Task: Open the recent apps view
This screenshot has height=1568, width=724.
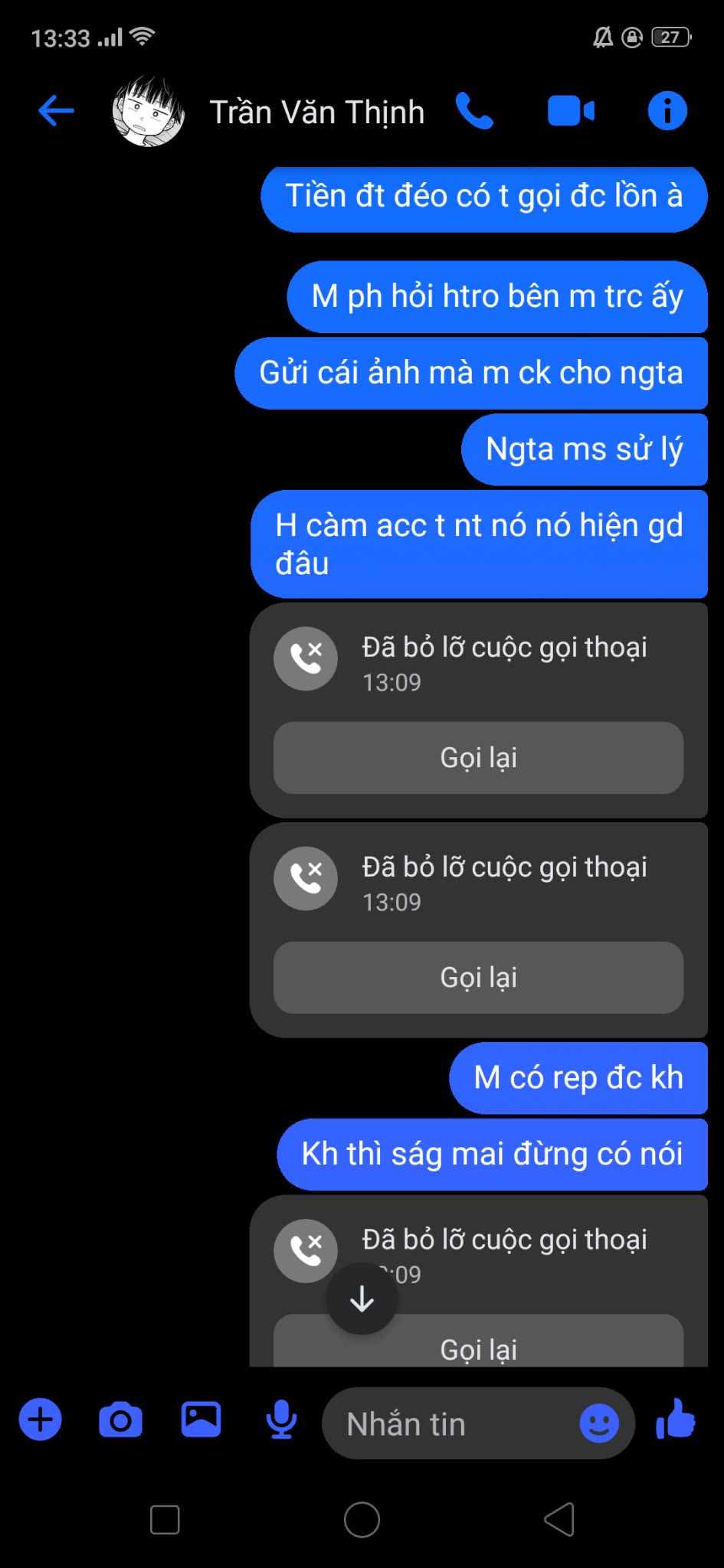Action: click(x=165, y=1520)
